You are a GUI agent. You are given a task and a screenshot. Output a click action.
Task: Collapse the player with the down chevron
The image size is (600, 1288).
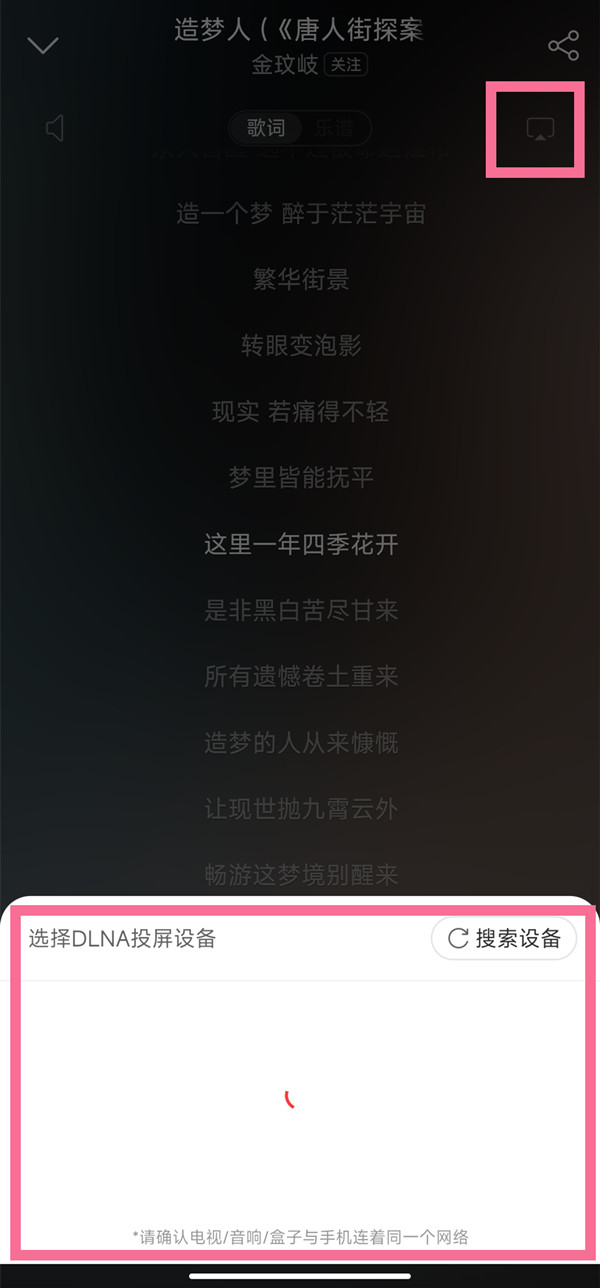(43, 45)
